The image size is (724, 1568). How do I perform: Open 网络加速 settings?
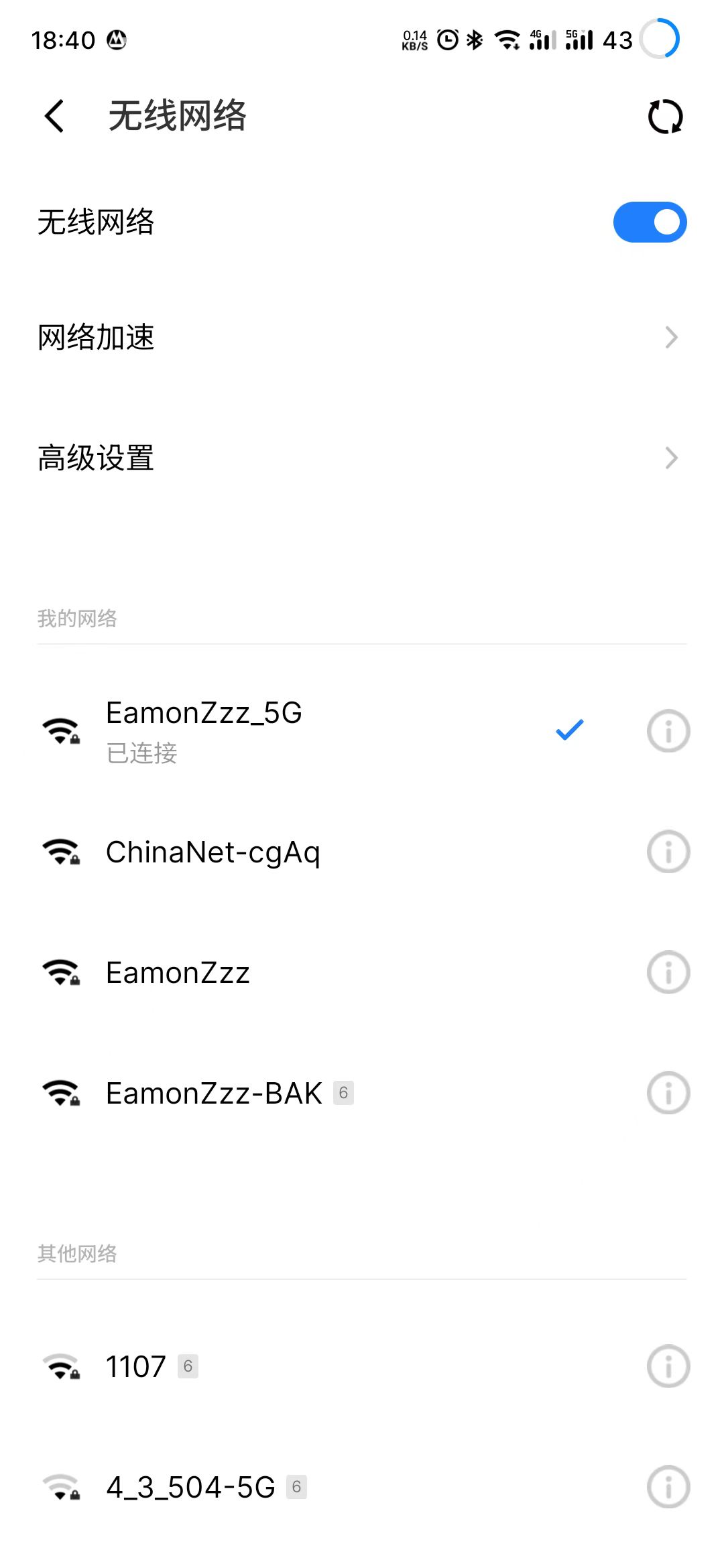[x=362, y=337]
